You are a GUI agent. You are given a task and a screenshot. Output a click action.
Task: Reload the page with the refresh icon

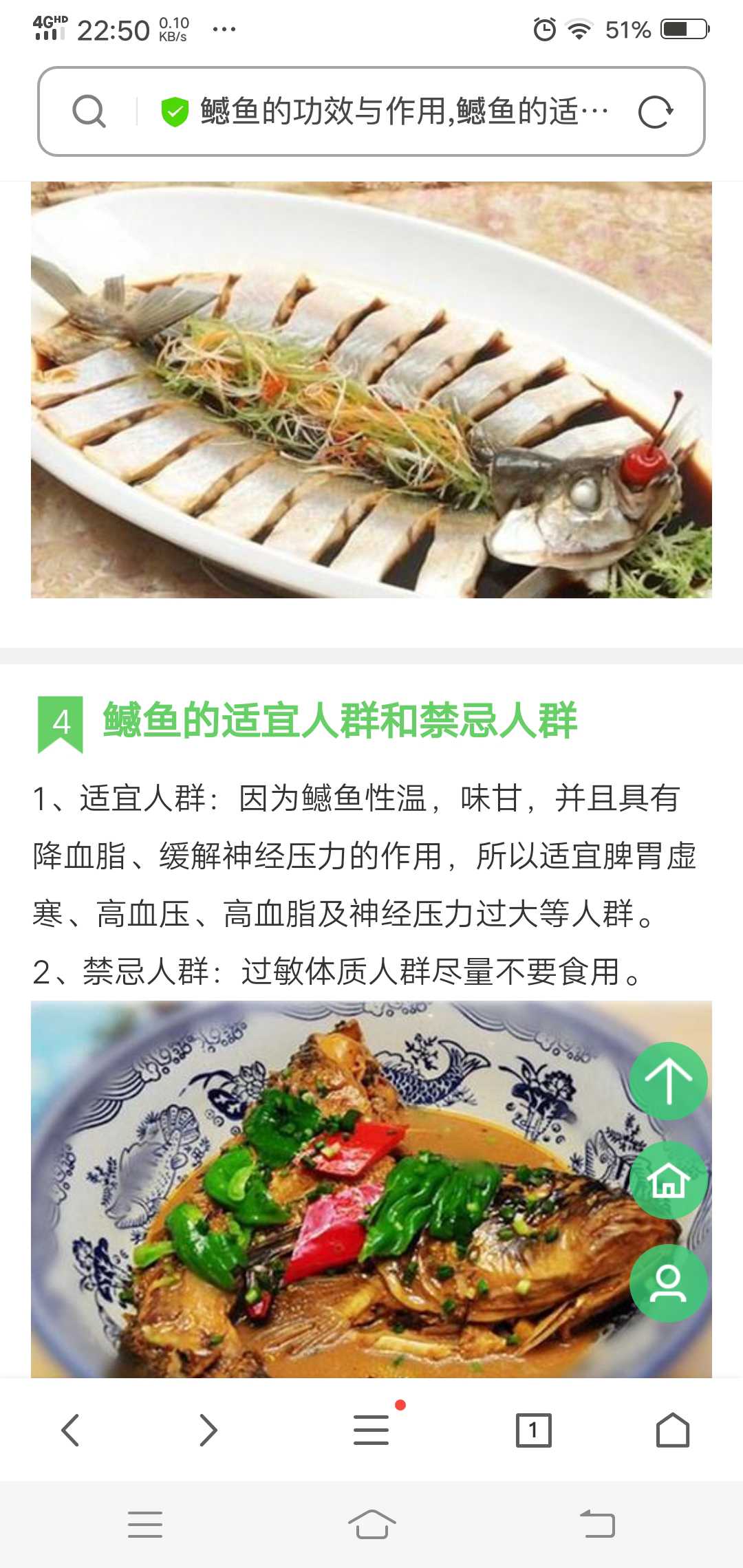click(655, 111)
